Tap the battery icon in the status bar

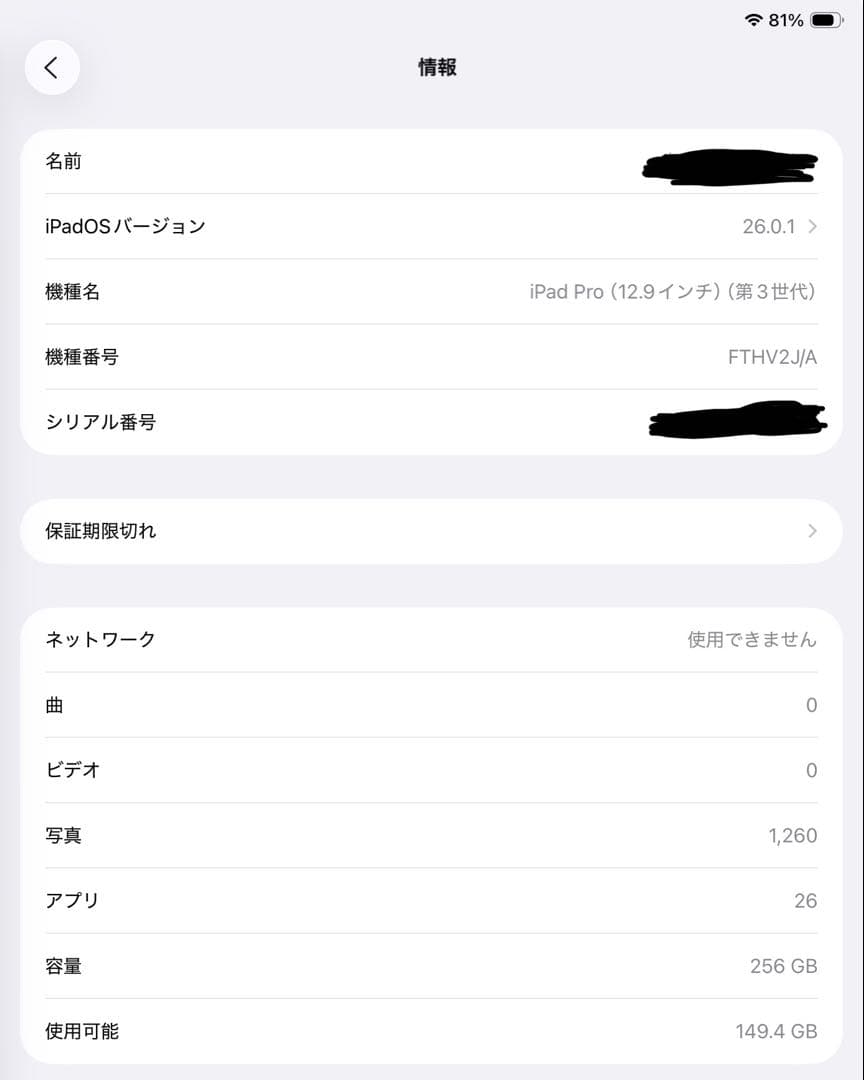(826, 17)
